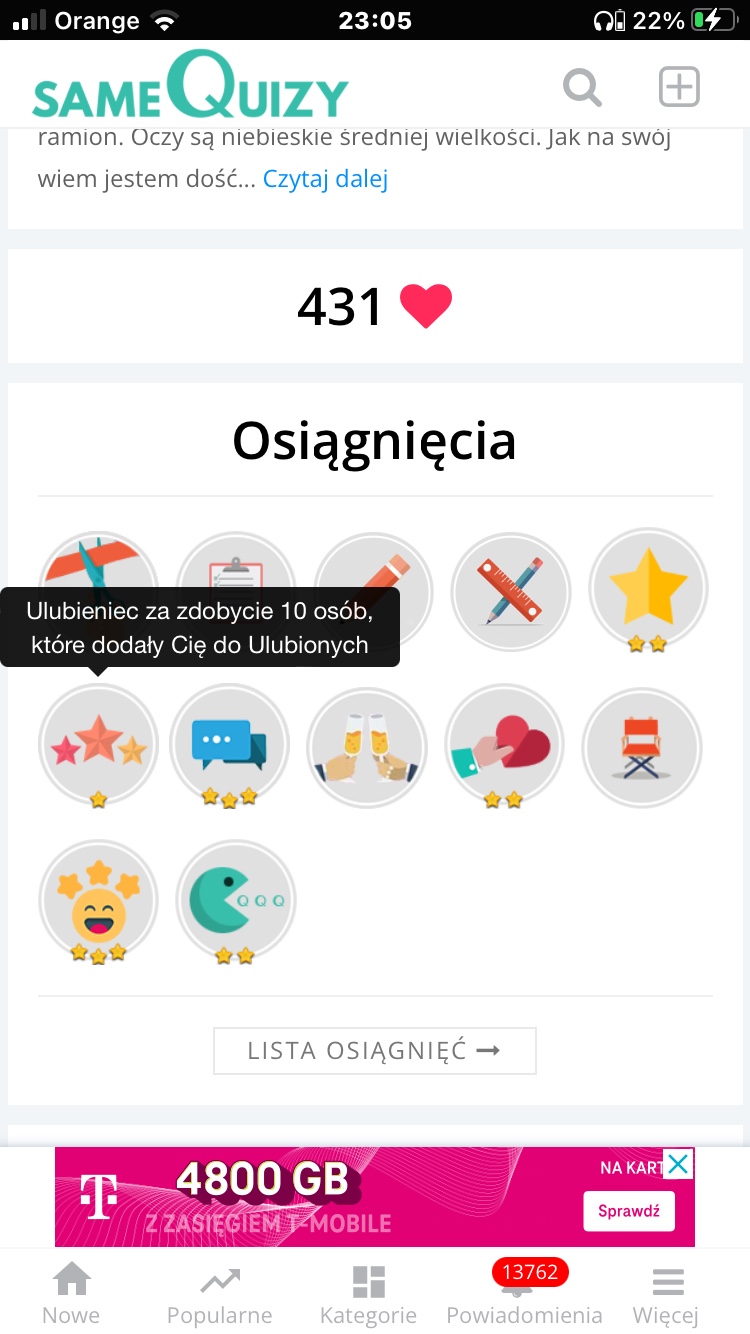
Task: Open the Kategorie tab
Action: click(x=368, y=1294)
